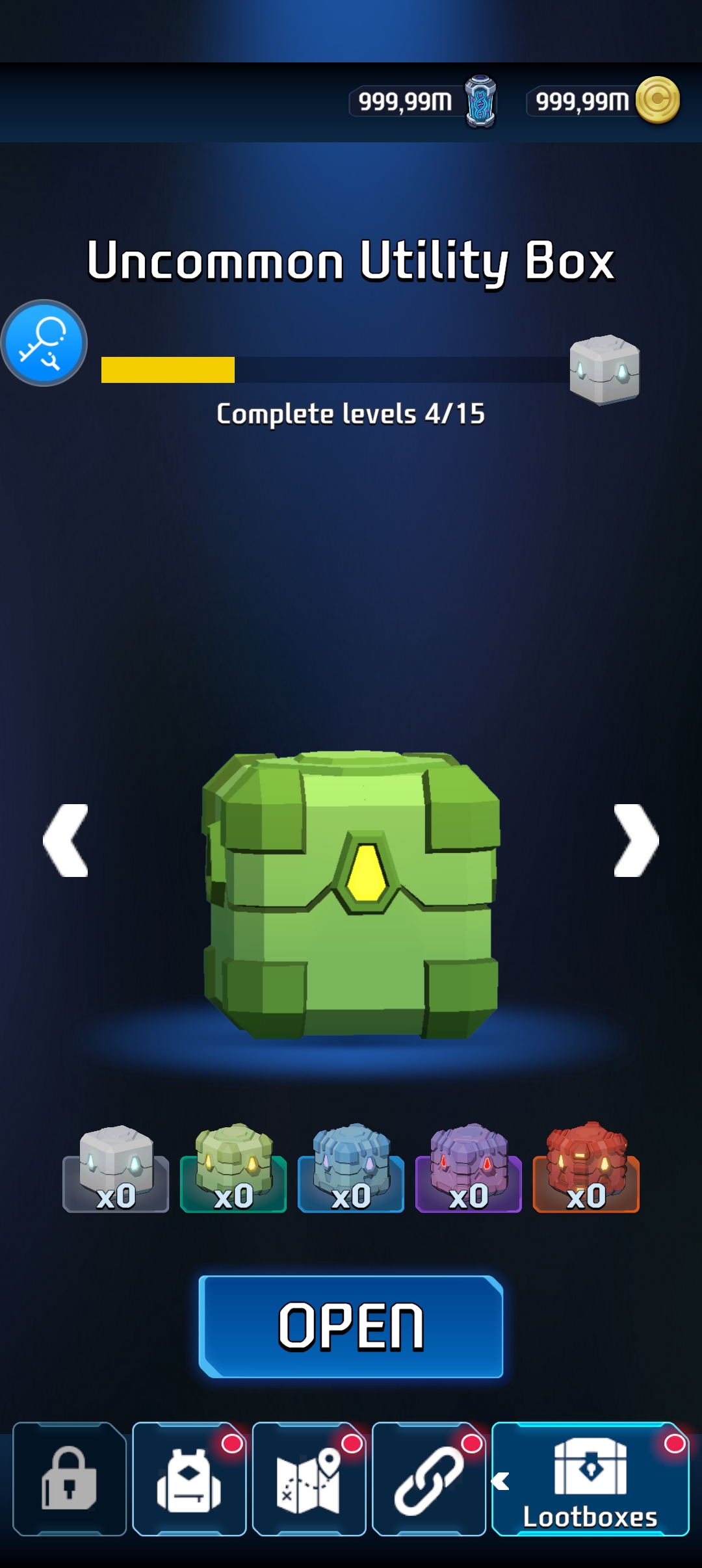Tap the OPEN button

351,1326
